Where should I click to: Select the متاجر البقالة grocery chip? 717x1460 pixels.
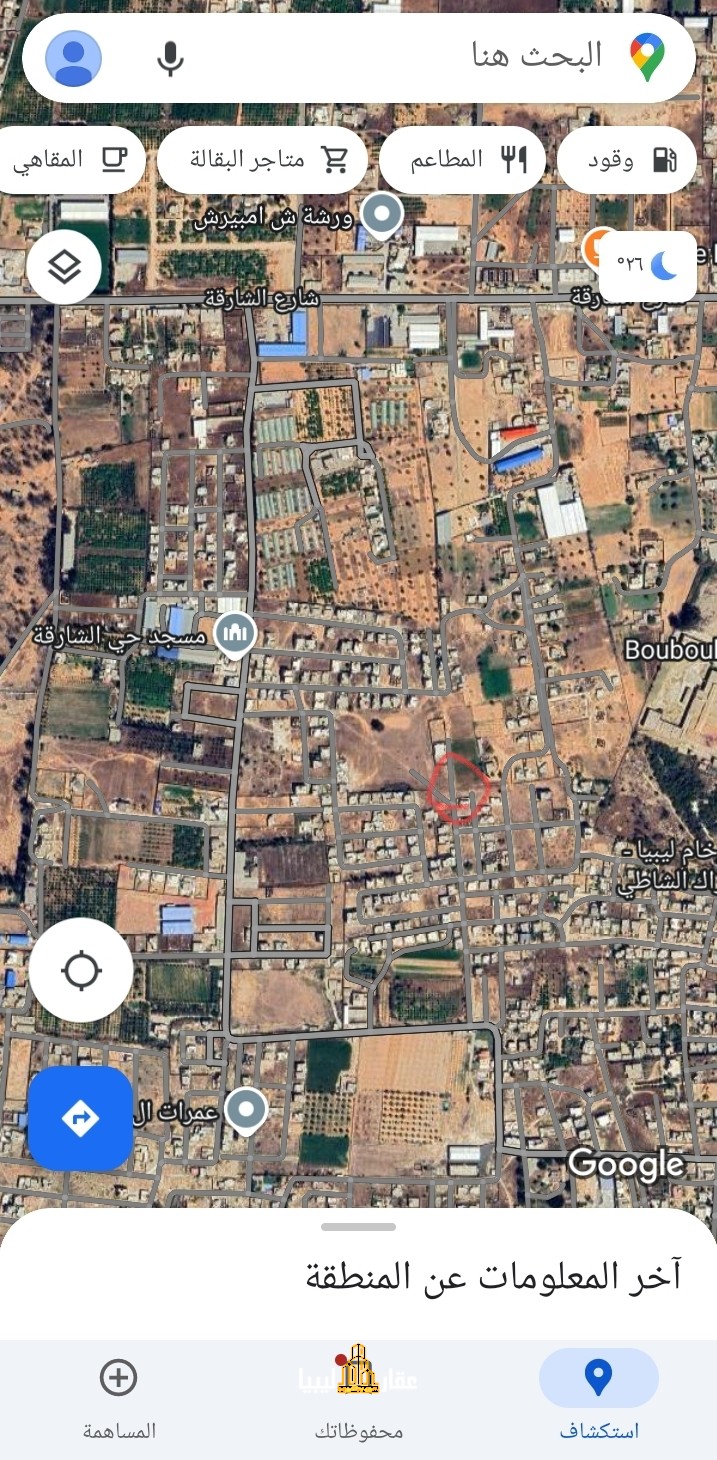(263, 160)
